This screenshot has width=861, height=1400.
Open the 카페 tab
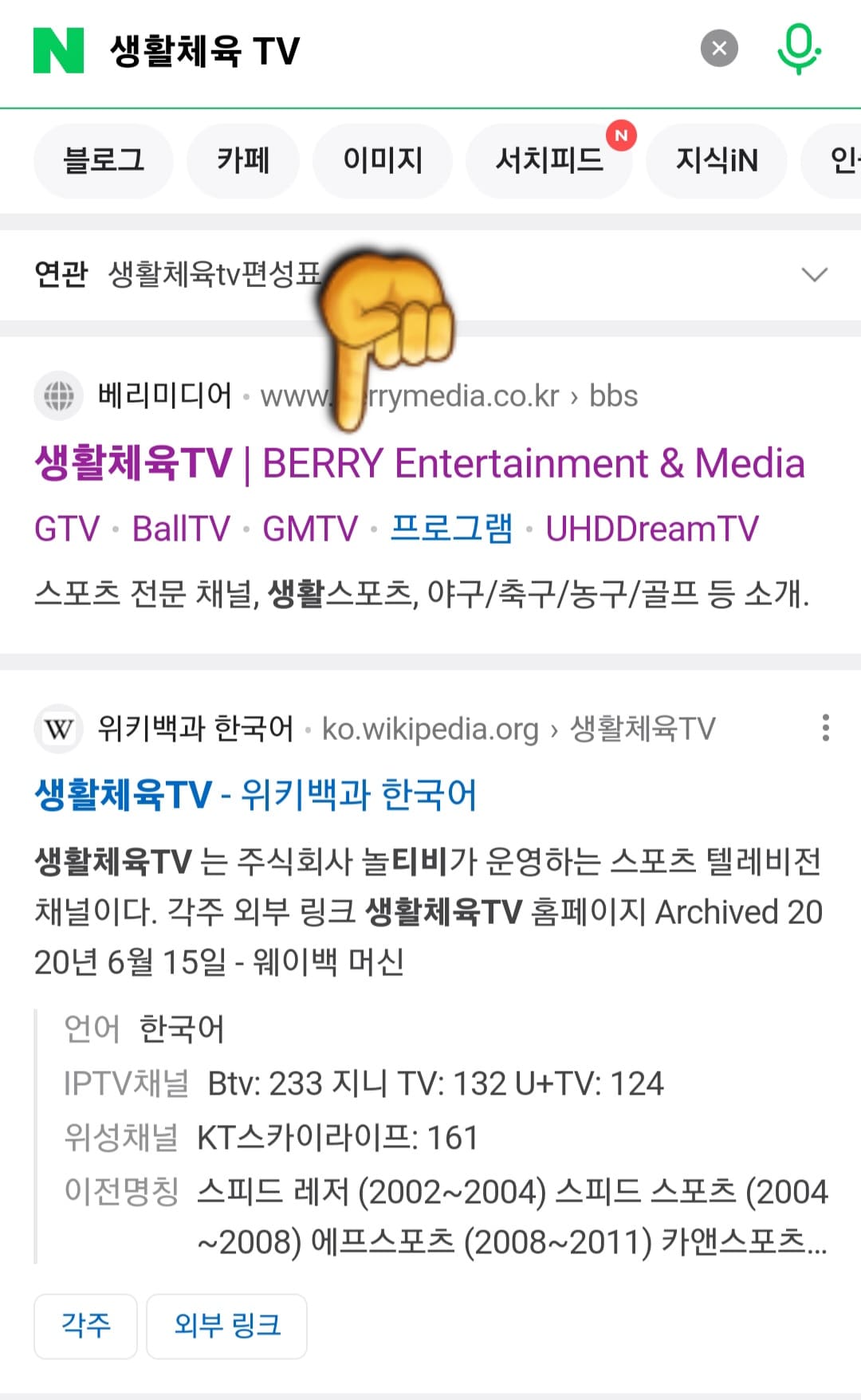pyautogui.click(x=243, y=160)
